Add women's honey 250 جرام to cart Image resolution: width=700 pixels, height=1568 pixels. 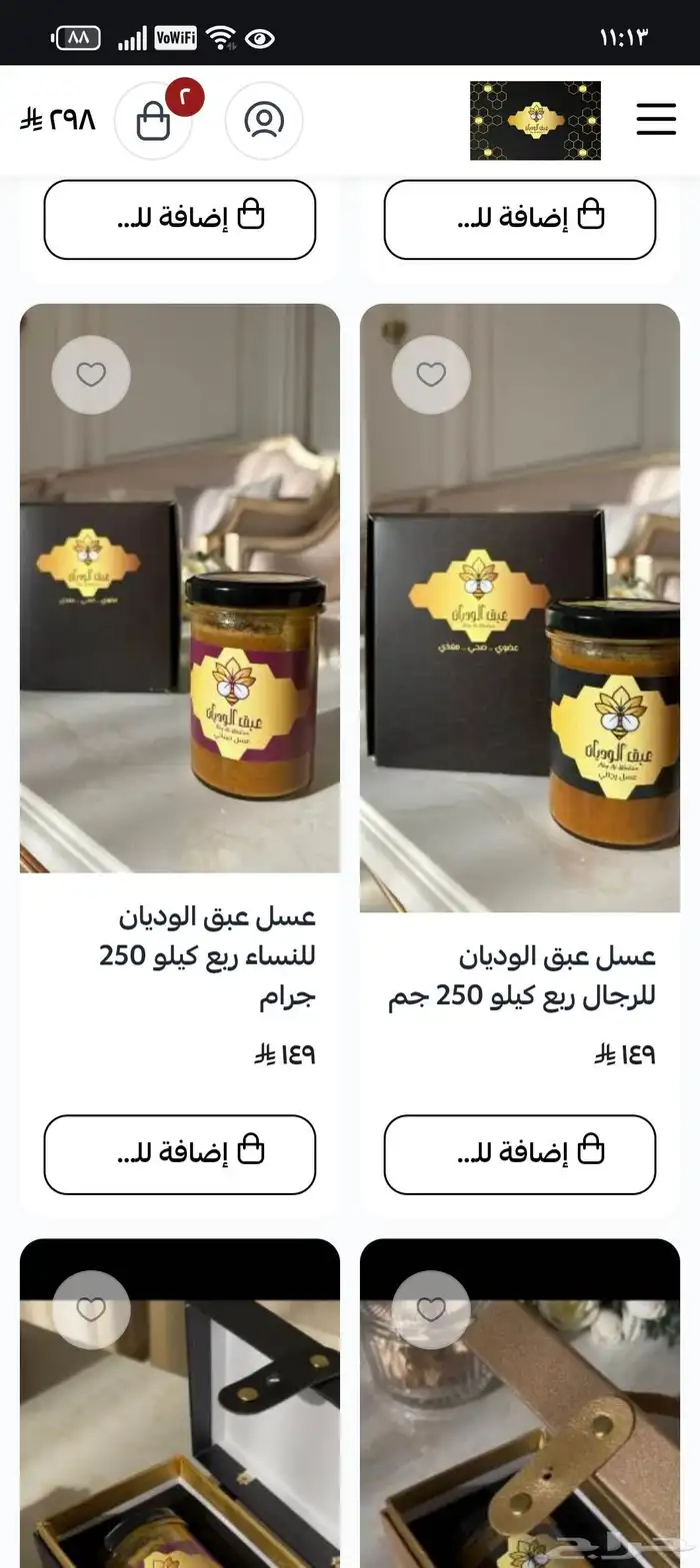pos(180,1154)
